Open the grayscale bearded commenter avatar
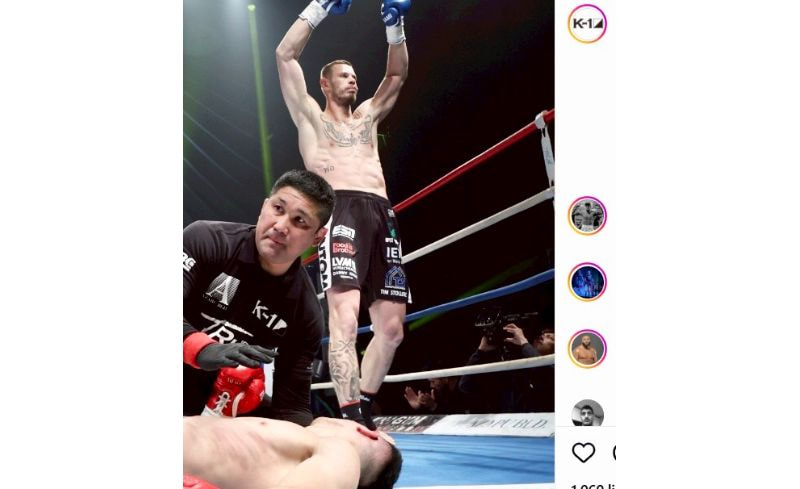800x489 pixels. tap(587, 413)
